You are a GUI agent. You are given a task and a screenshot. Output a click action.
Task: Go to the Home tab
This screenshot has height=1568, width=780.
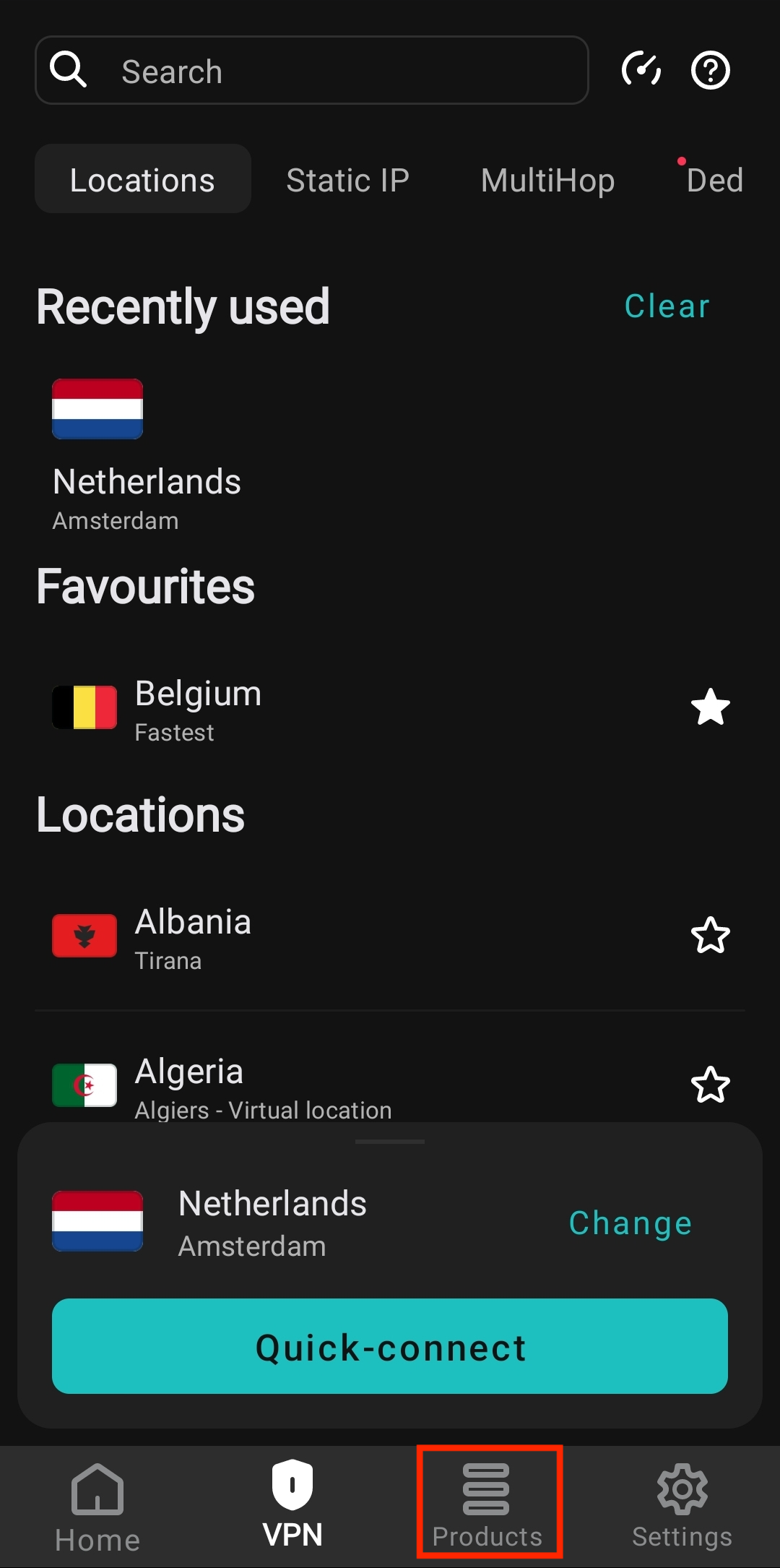coord(97,1507)
